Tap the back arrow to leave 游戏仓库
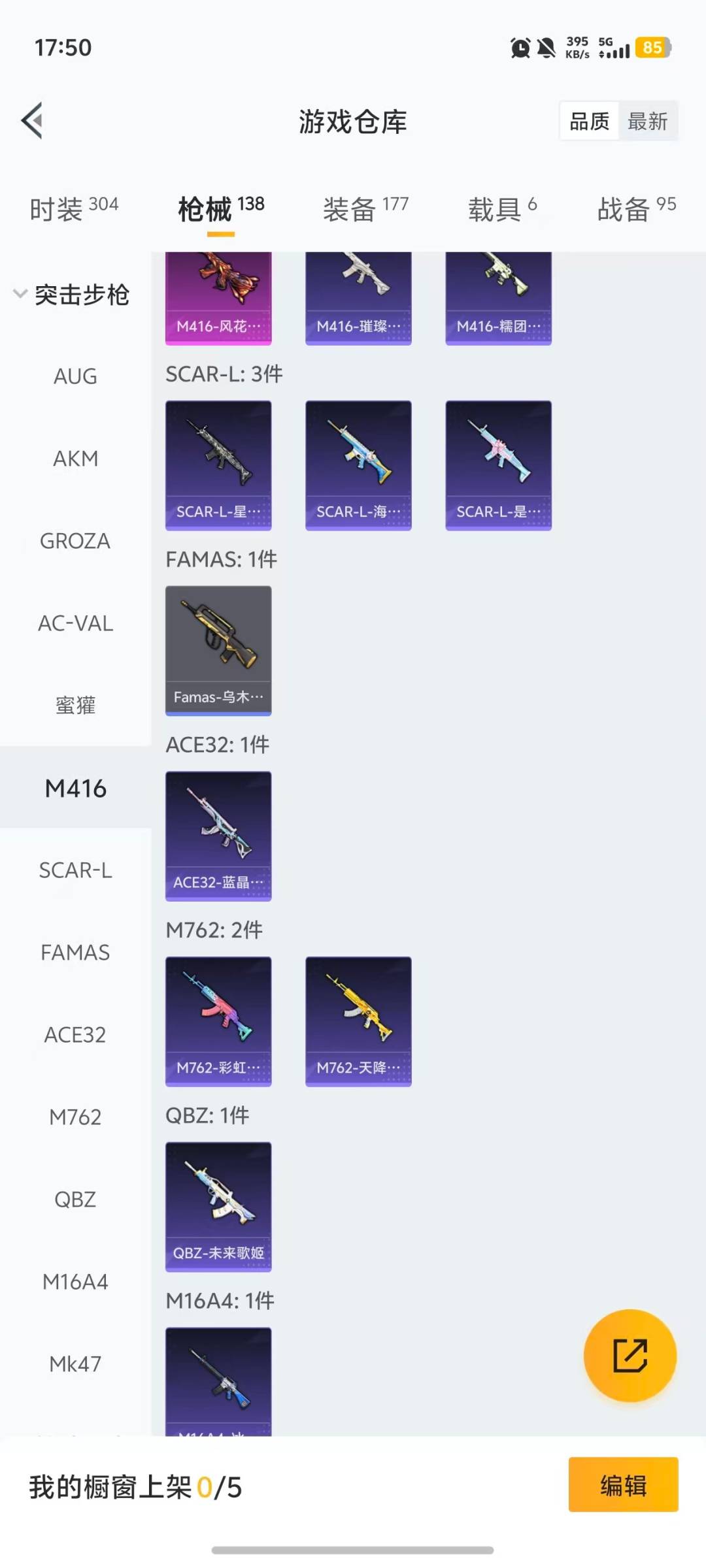This screenshot has width=706, height=1568. 31,122
